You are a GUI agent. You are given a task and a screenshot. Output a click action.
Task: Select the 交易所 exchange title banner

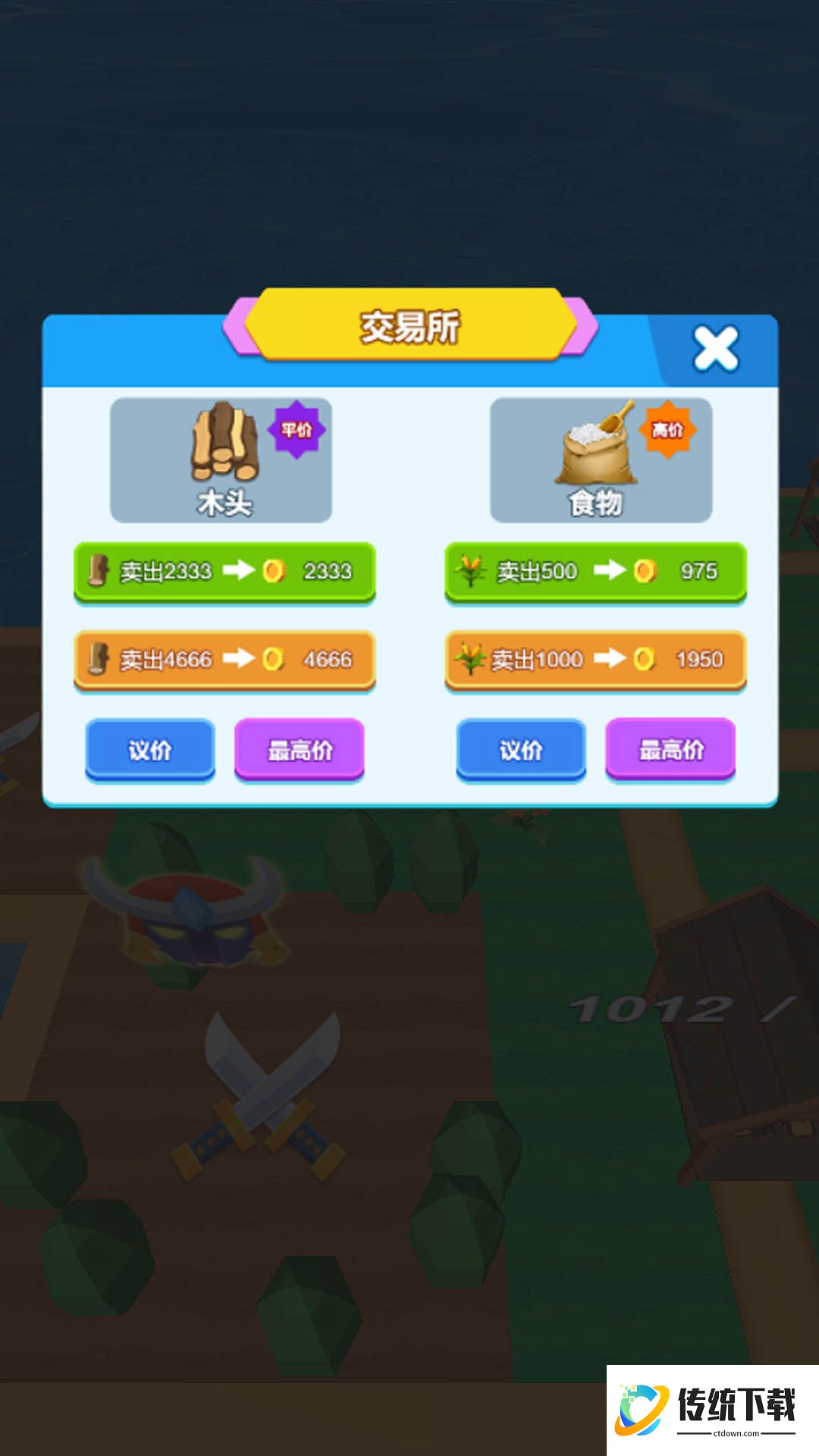point(409,326)
